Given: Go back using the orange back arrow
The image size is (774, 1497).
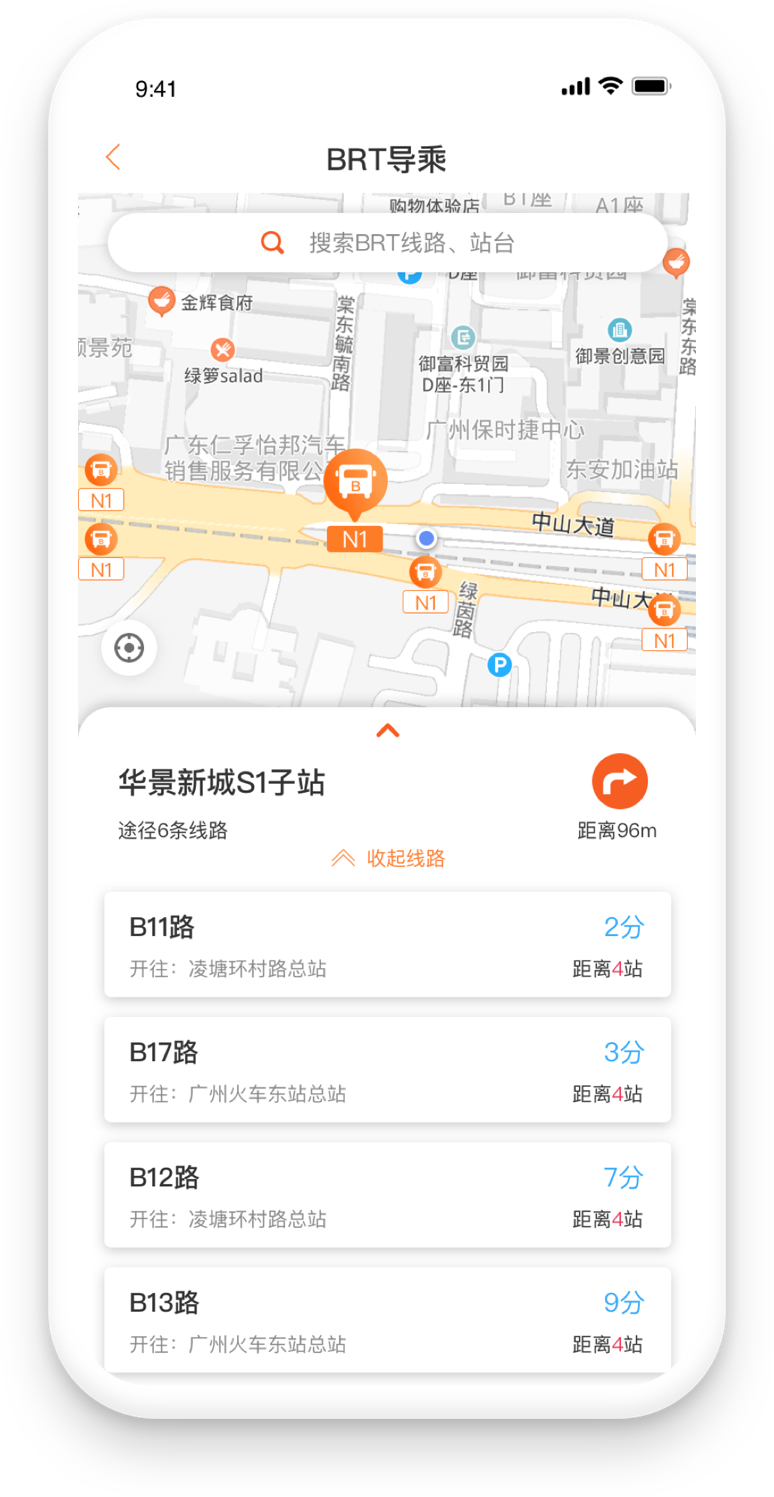Looking at the screenshot, I should (113, 157).
